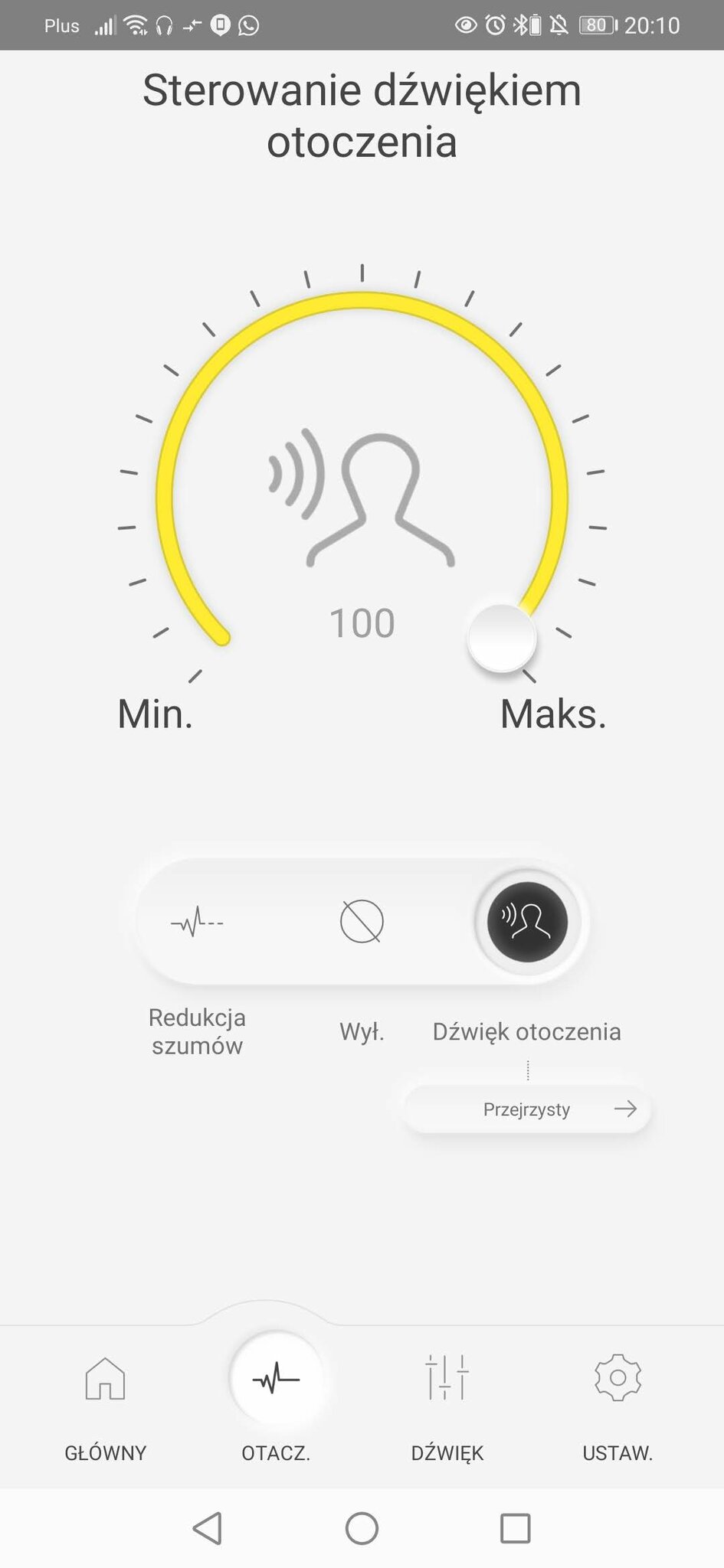Select the Dźwięk otoczenia mode button
The height and width of the screenshot is (1568, 724).
(x=527, y=921)
